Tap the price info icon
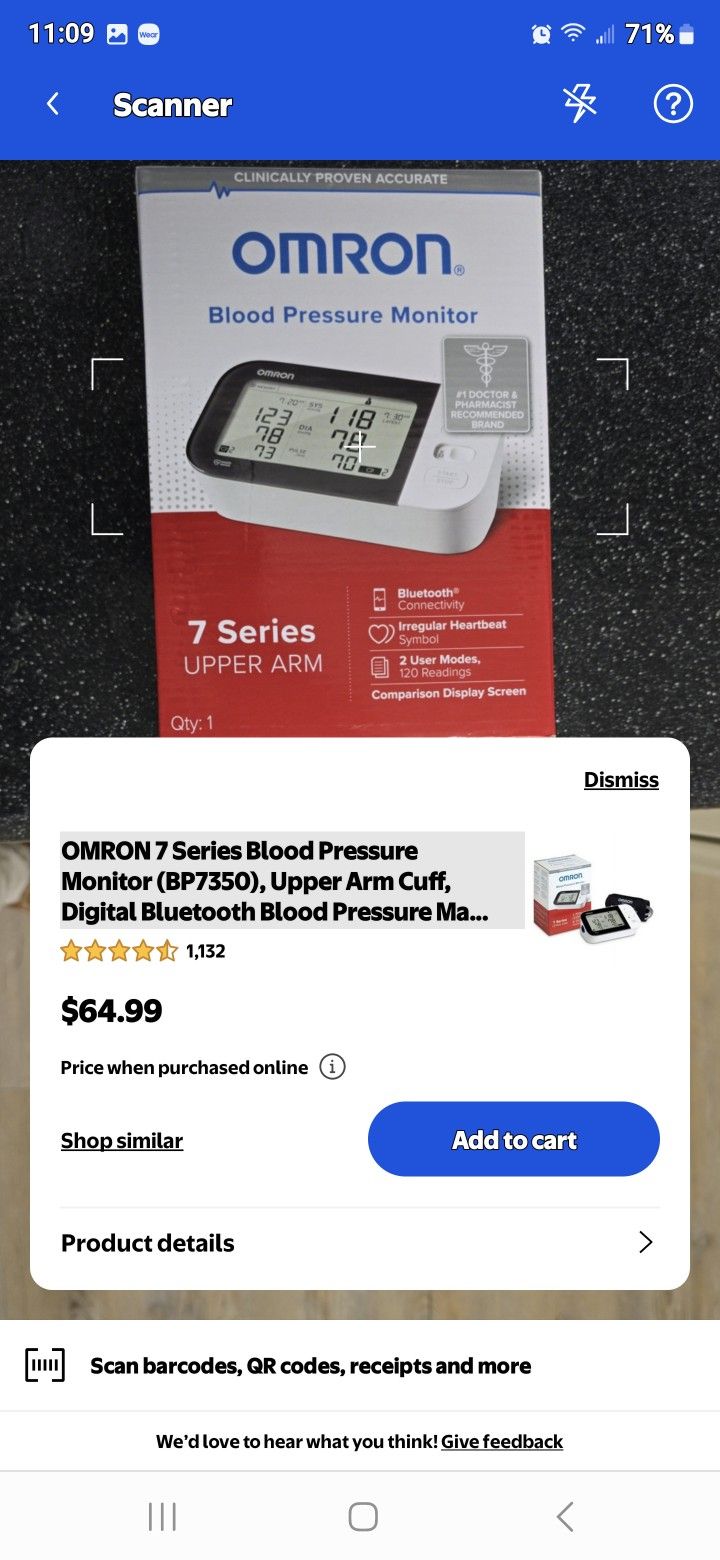The width and height of the screenshot is (720, 1560). (x=332, y=1067)
